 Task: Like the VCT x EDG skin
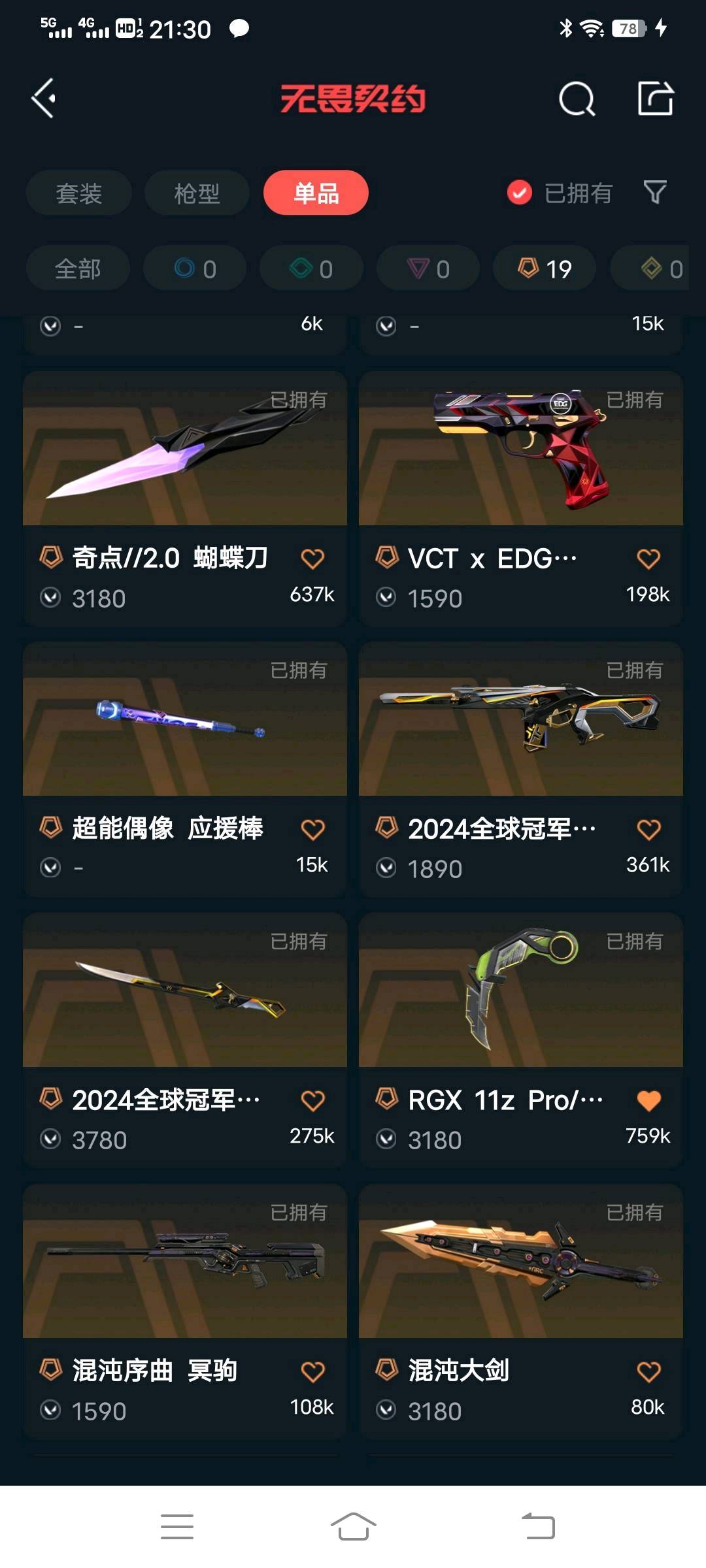648,559
